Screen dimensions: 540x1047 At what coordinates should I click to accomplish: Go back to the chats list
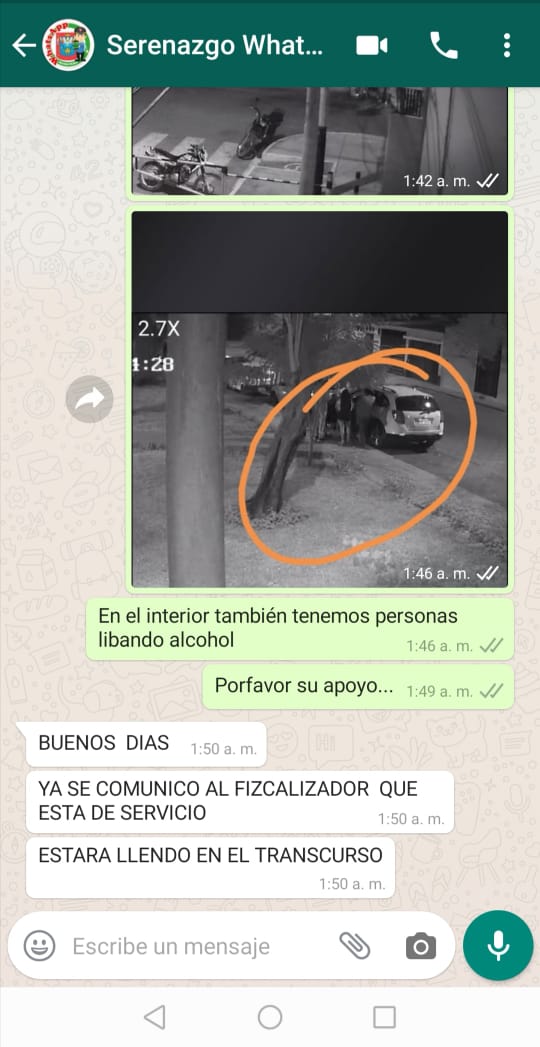24,45
